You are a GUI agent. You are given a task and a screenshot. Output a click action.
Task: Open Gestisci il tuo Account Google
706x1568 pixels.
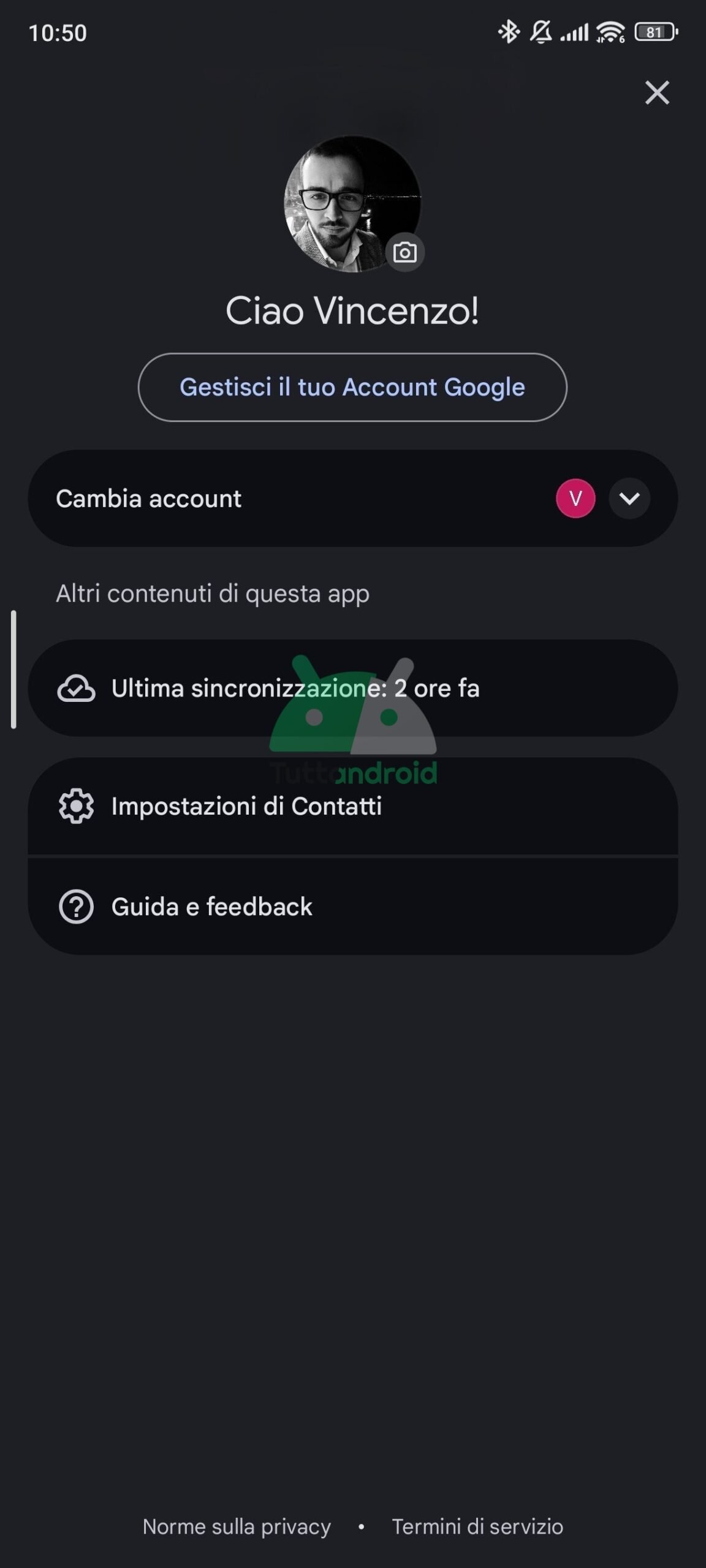(x=352, y=387)
